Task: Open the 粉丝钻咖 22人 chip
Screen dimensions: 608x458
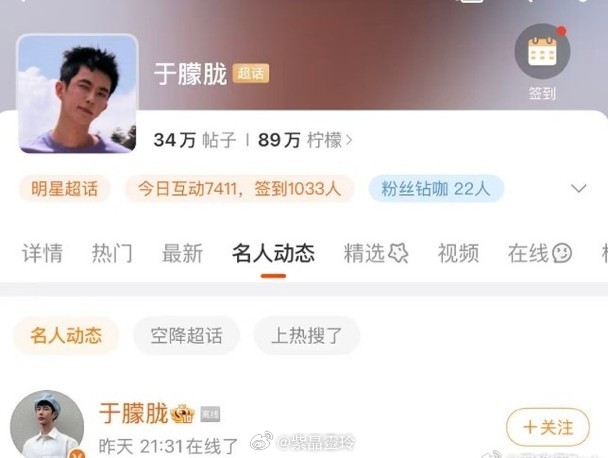Action: point(435,188)
